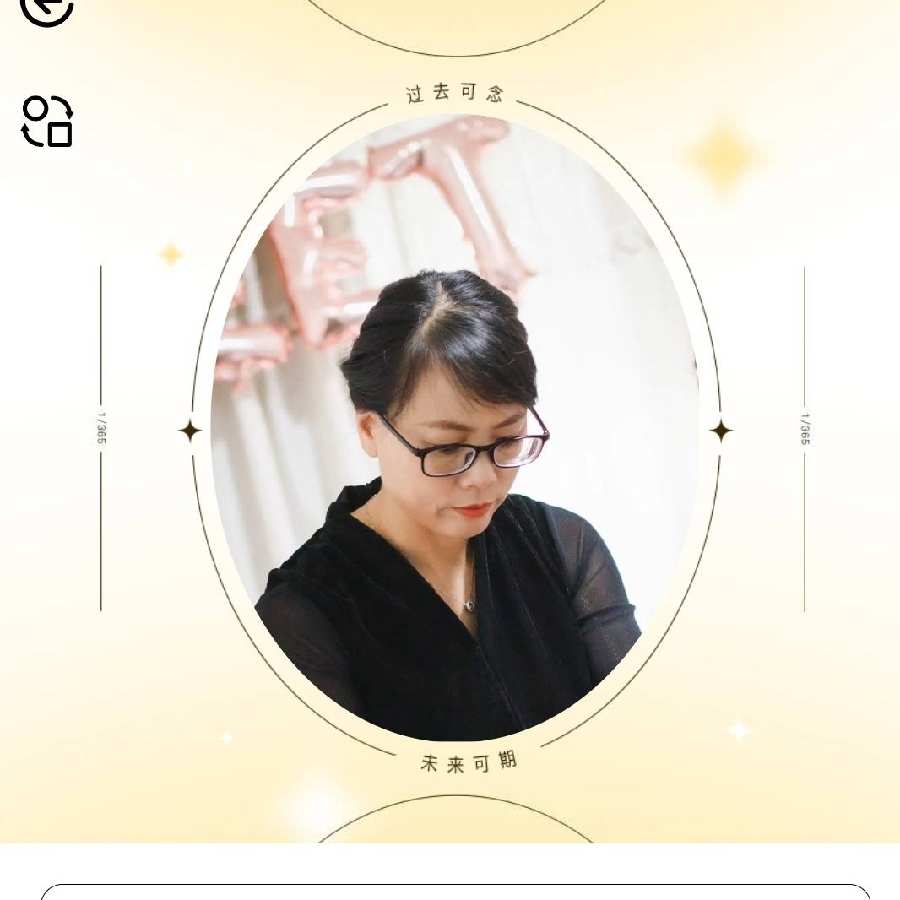The height and width of the screenshot is (900, 900).
Task: Go back using the circled arrow icon
Action: coord(47,8)
